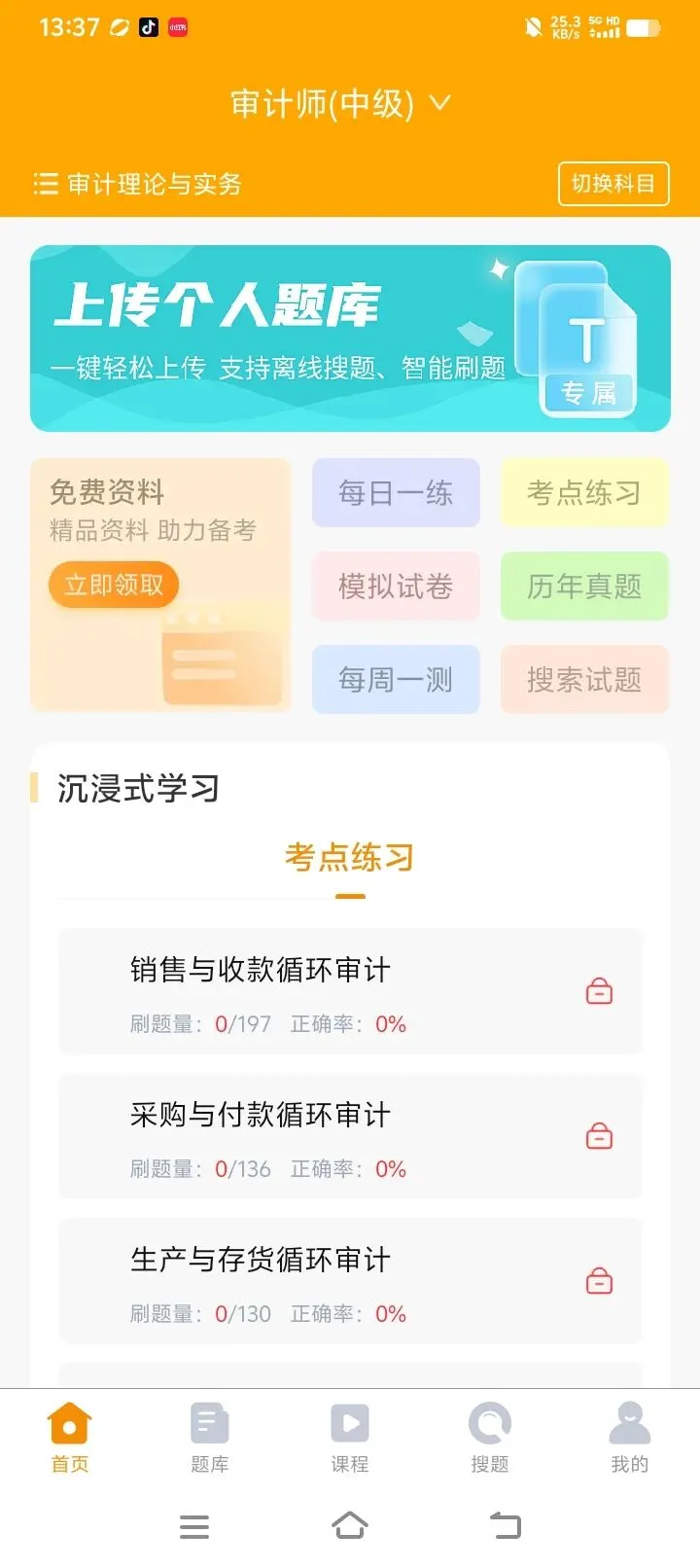The width and height of the screenshot is (700, 1568).
Task: Tap the lock icon on 生产与存货循环审计
Action: coord(599,1281)
